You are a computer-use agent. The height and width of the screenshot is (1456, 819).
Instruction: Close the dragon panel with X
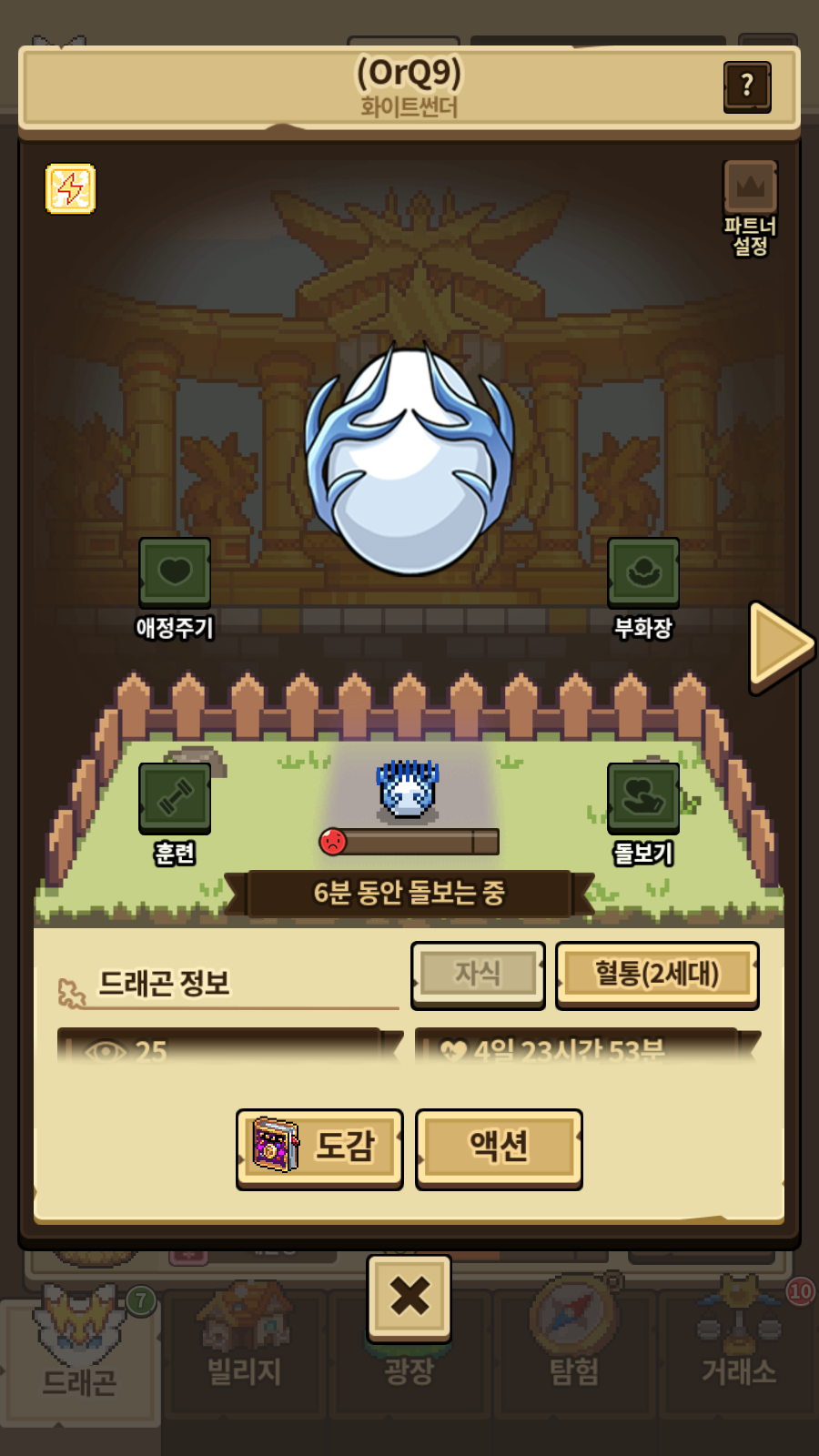tap(409, 1297)
